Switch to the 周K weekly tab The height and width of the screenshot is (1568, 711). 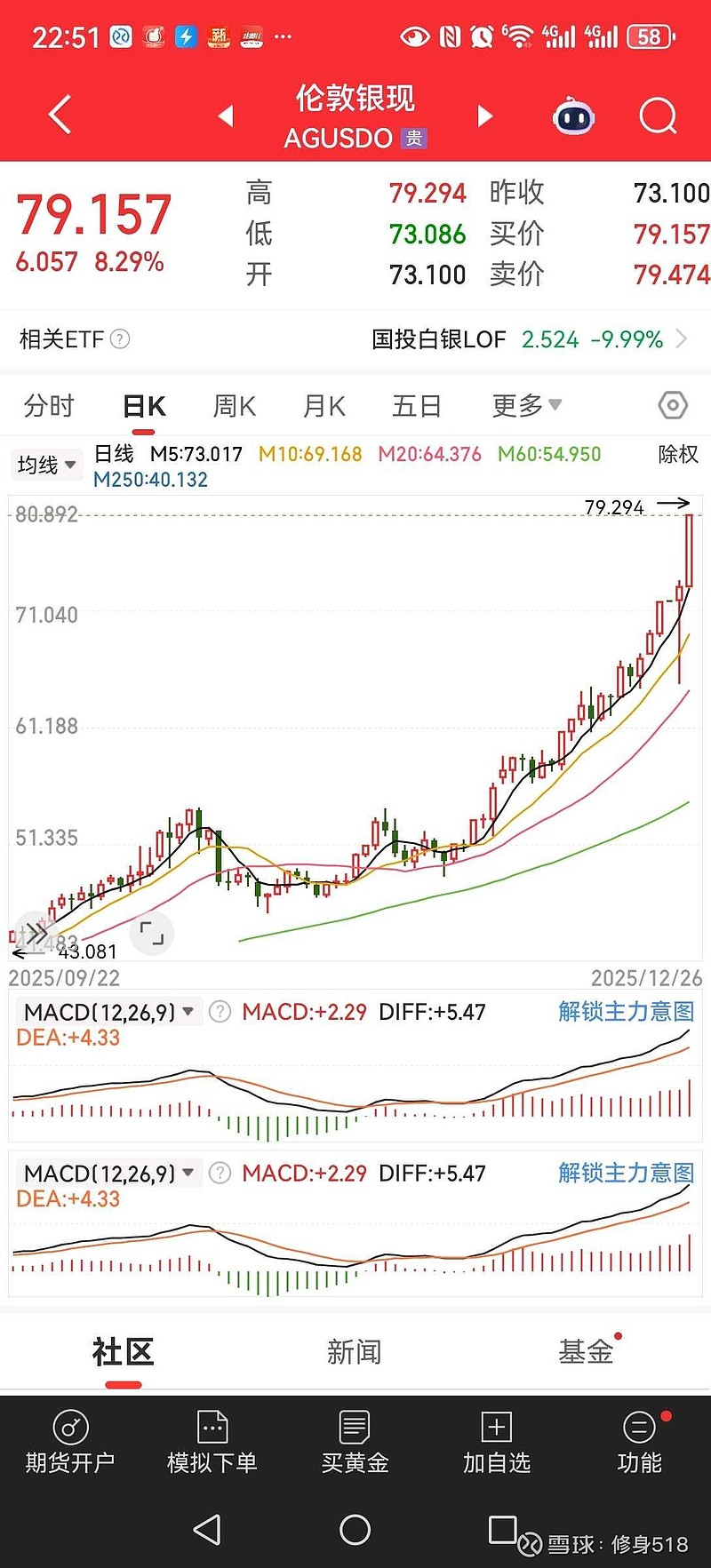click(233, 405)
